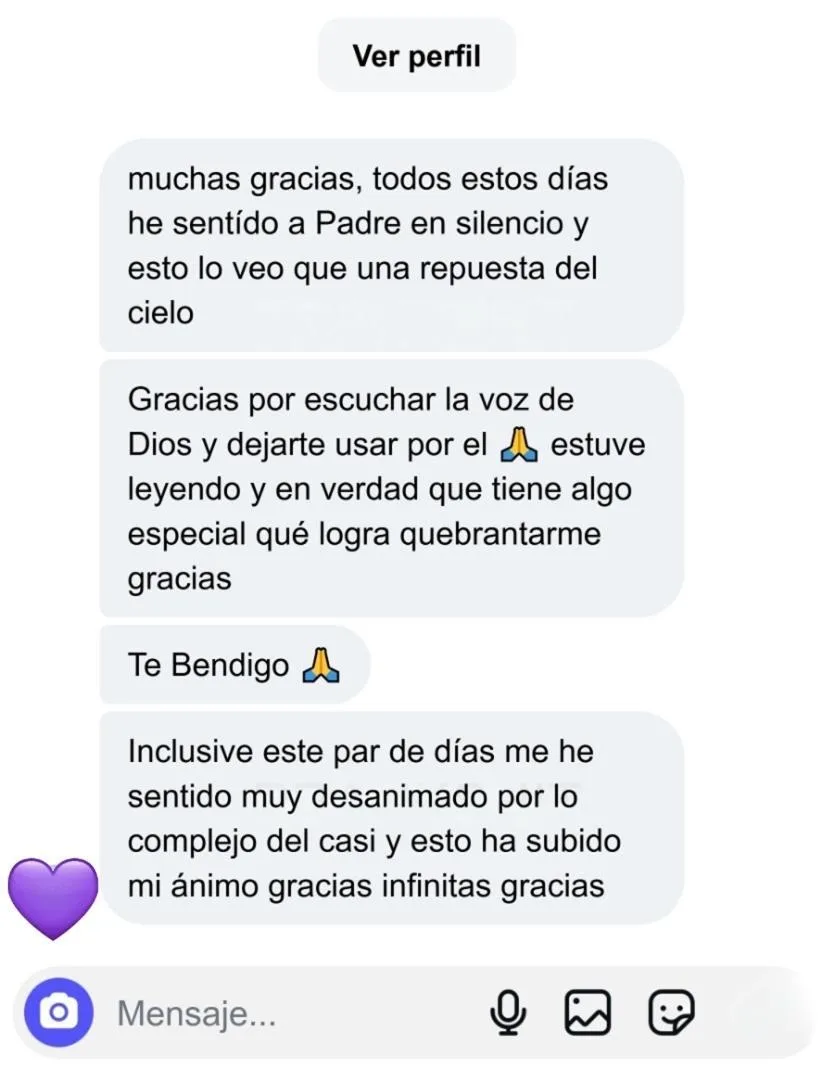Screen dimensions: 834x1082
Task: Open the sticker picker icon
Action: coord(670,1014)
